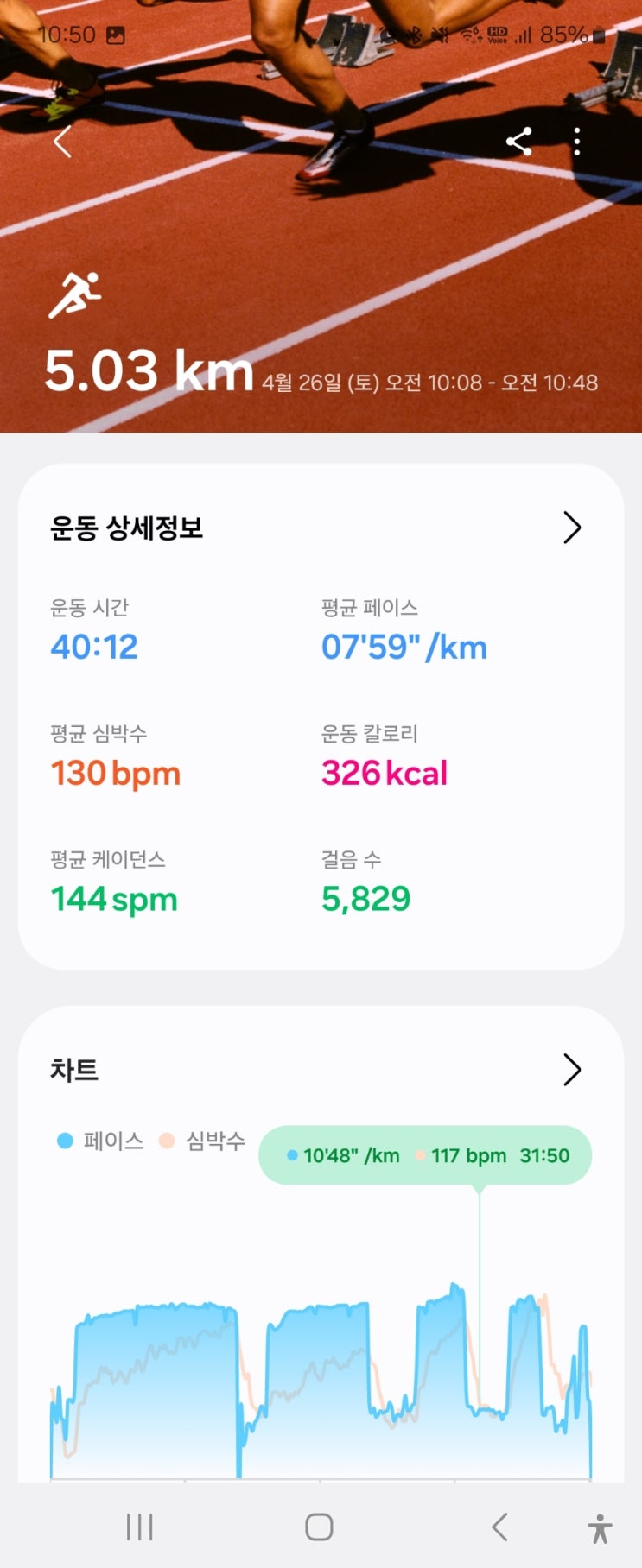Tap the system back button
Screen dimensions: 642x1568
click(499, 1527)
